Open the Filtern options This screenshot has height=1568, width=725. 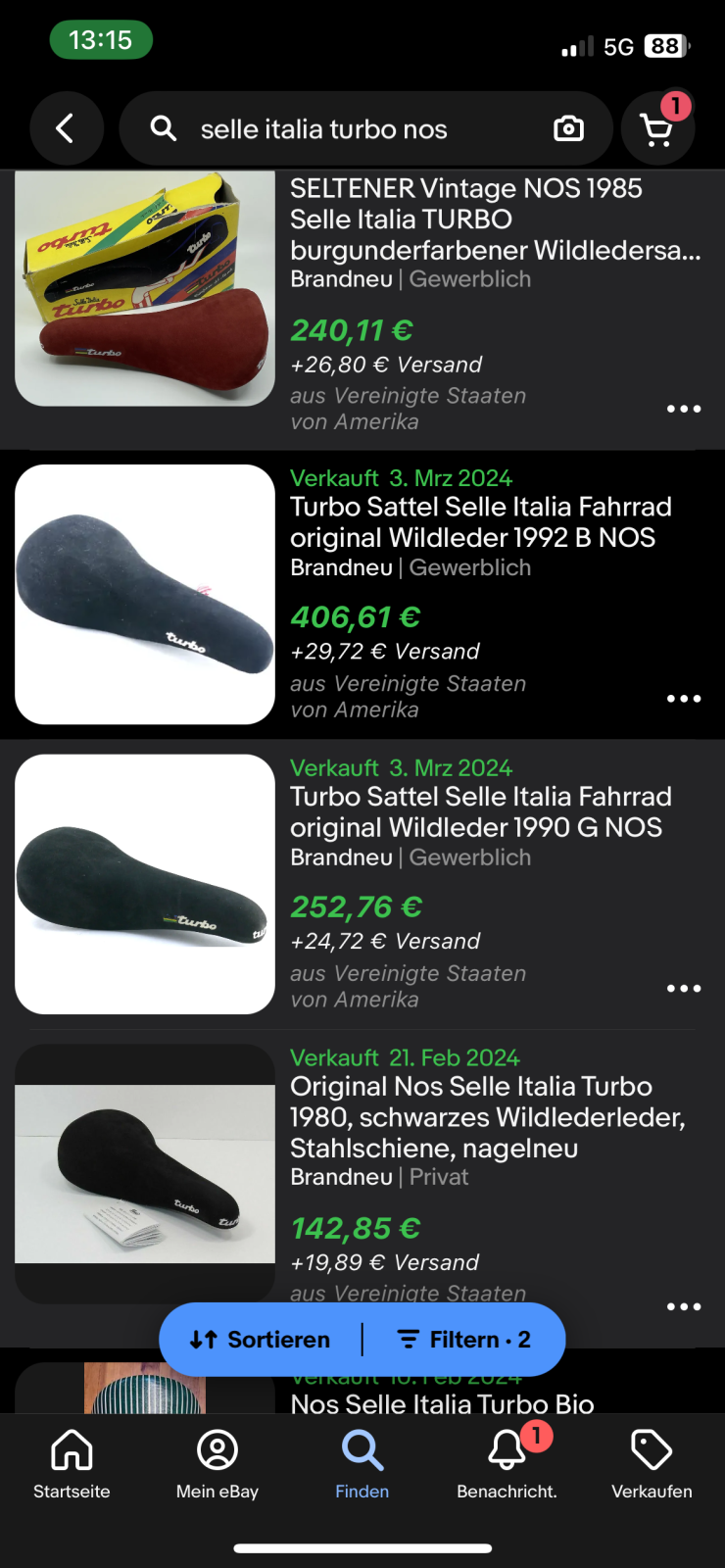464,1340
